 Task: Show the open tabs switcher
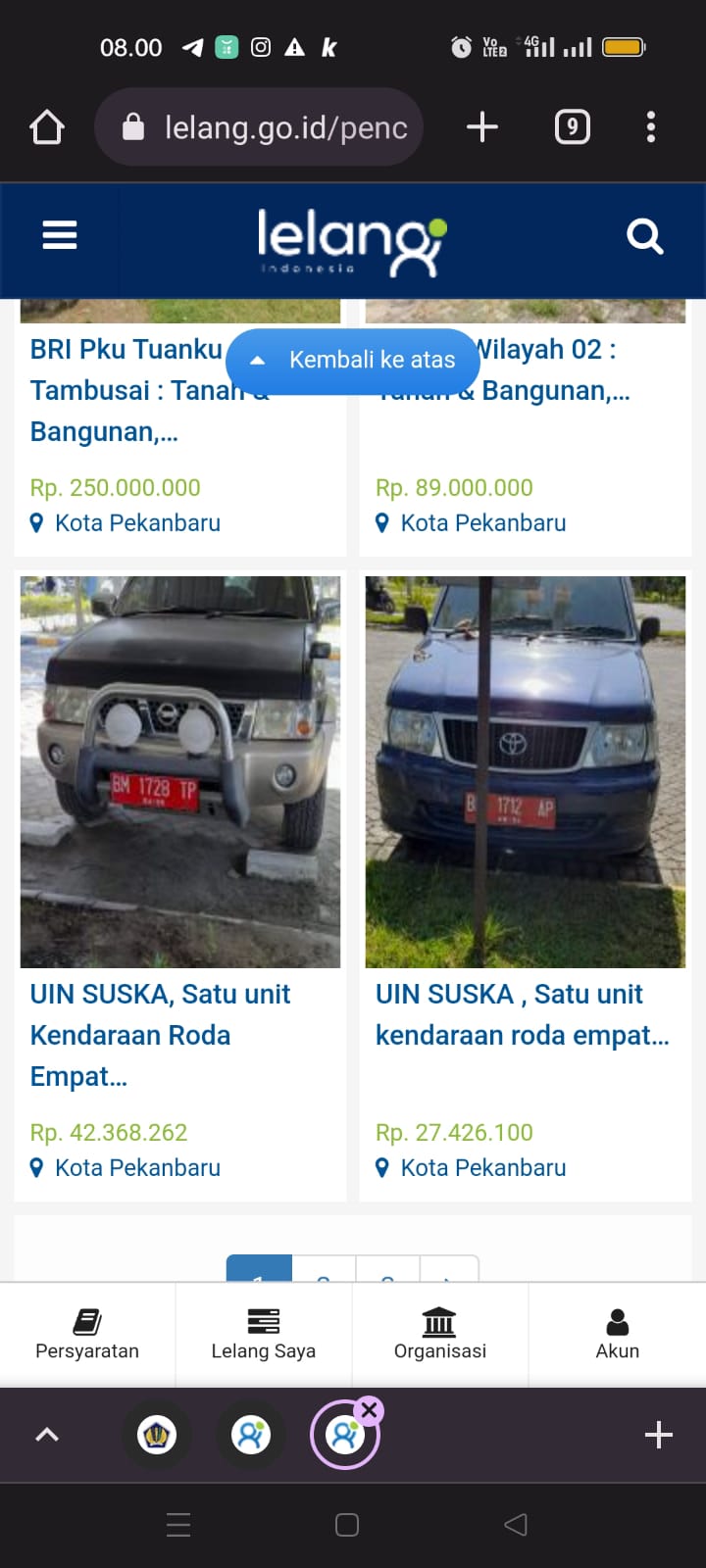573,127
